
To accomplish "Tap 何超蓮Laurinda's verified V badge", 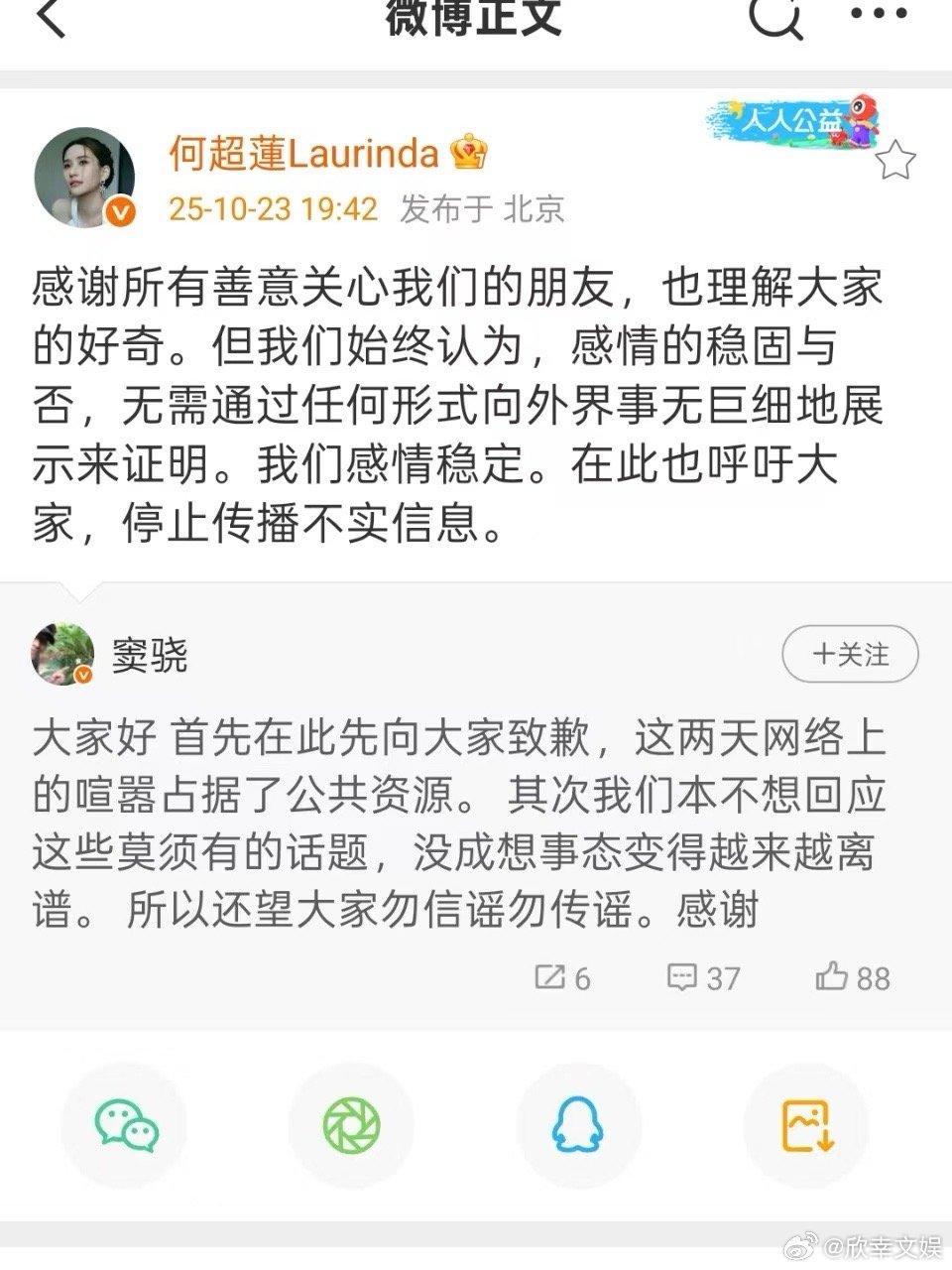I will click(x=119, y=210).
